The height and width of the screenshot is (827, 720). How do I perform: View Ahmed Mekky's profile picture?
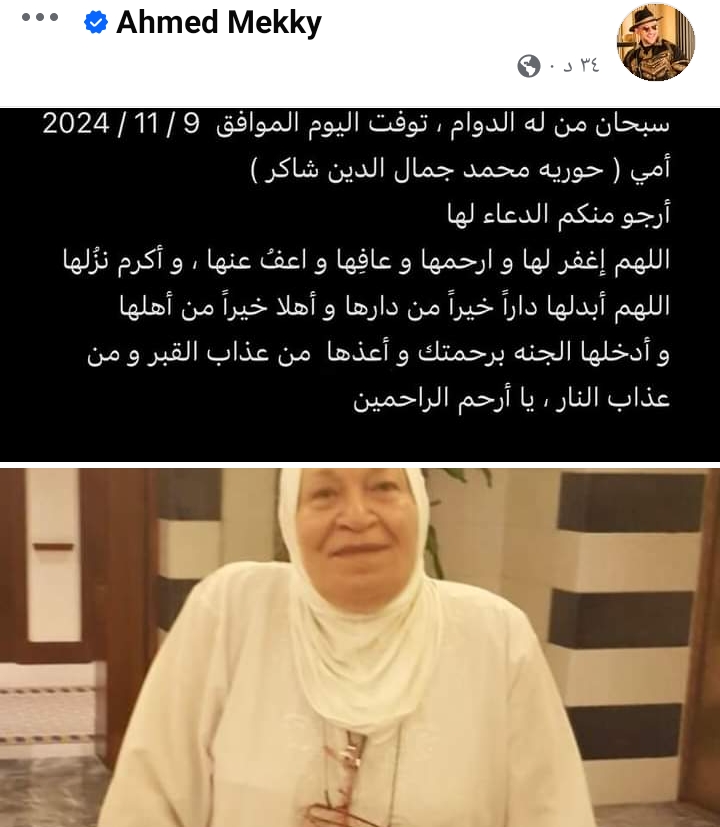(x=657, y=42)
